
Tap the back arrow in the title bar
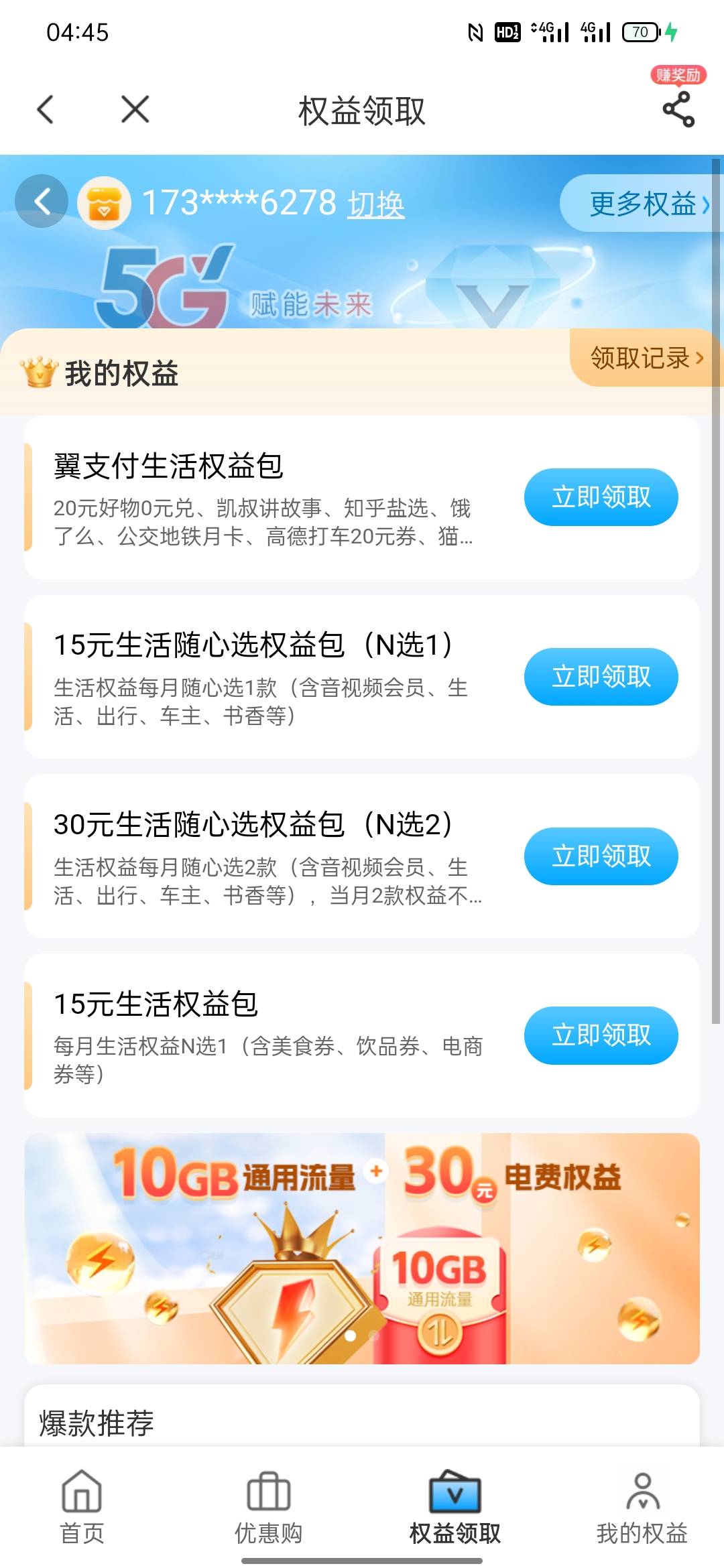46,109
